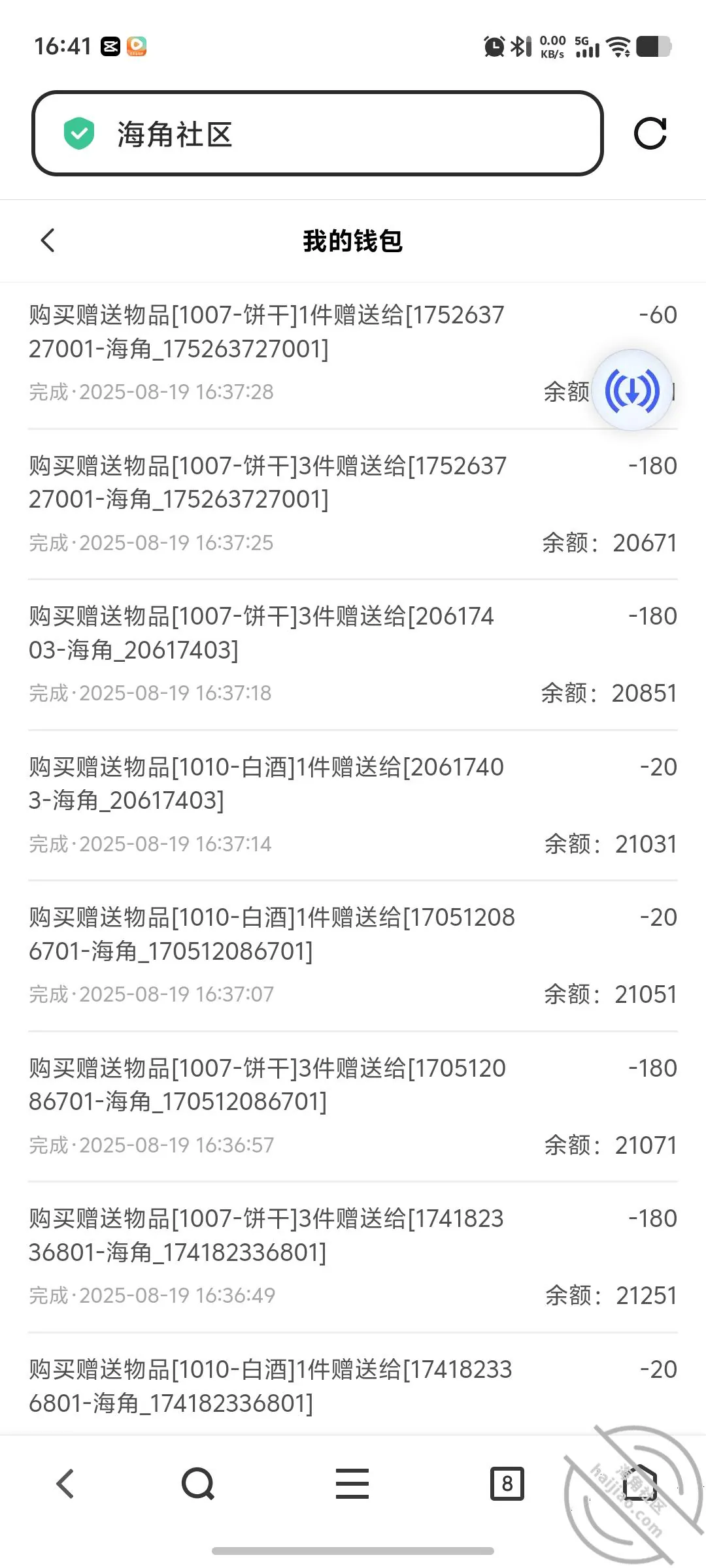View the 8 open browser tabs

pos(507,1483)
